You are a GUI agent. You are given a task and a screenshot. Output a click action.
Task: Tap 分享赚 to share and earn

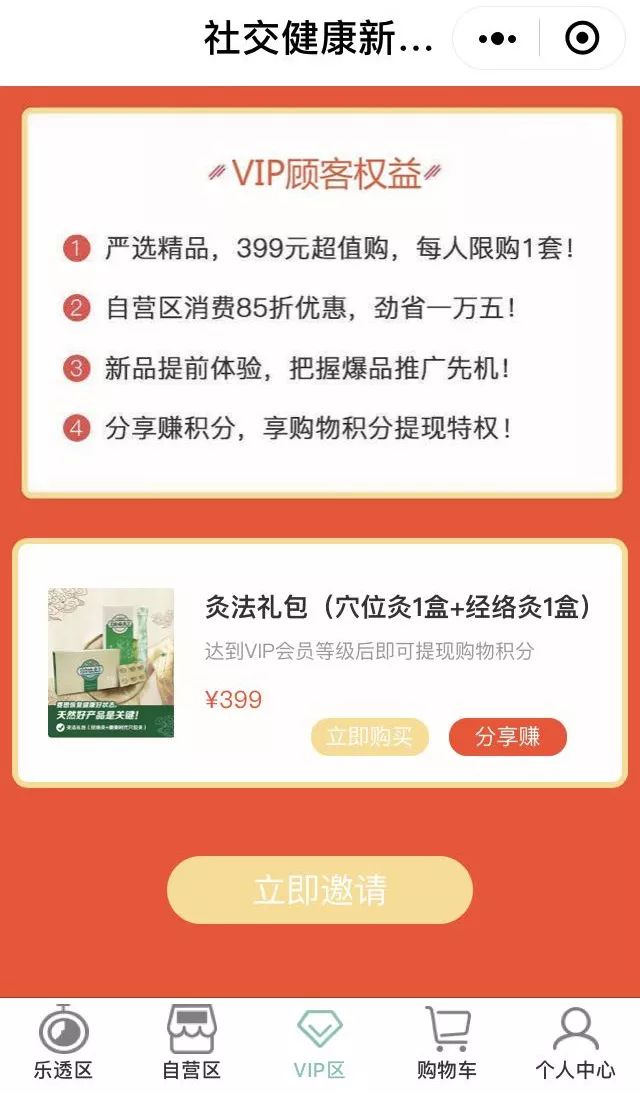507,737
